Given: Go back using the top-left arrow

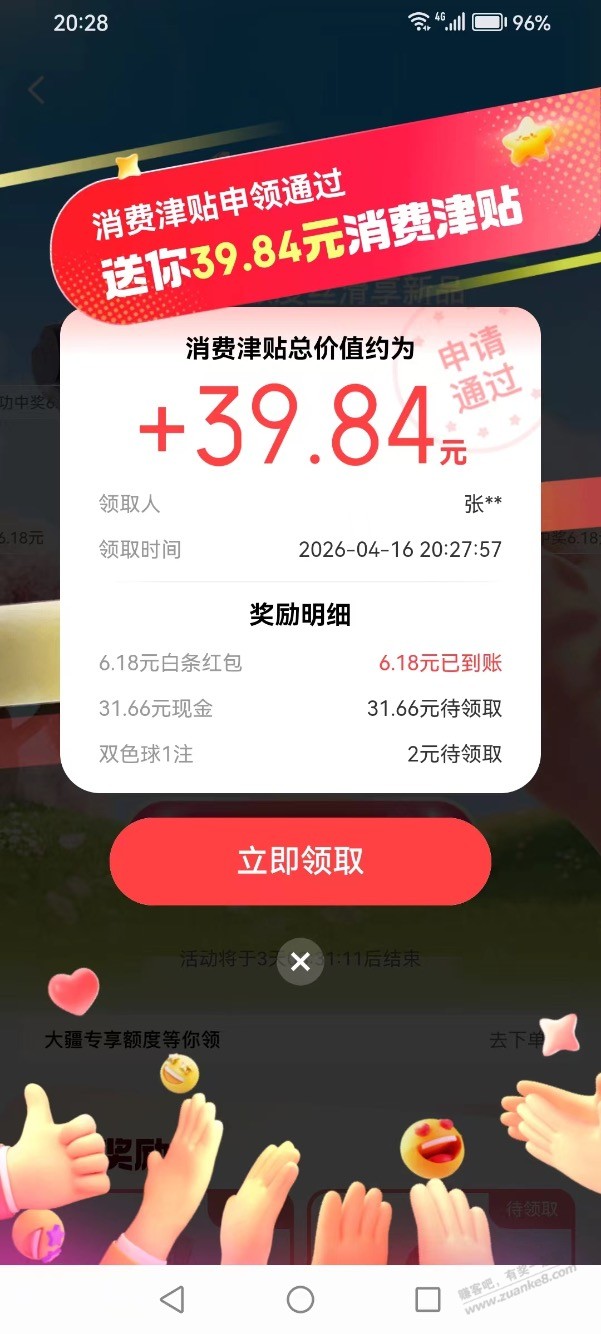Looking at the screenshot, I should 37,90.
